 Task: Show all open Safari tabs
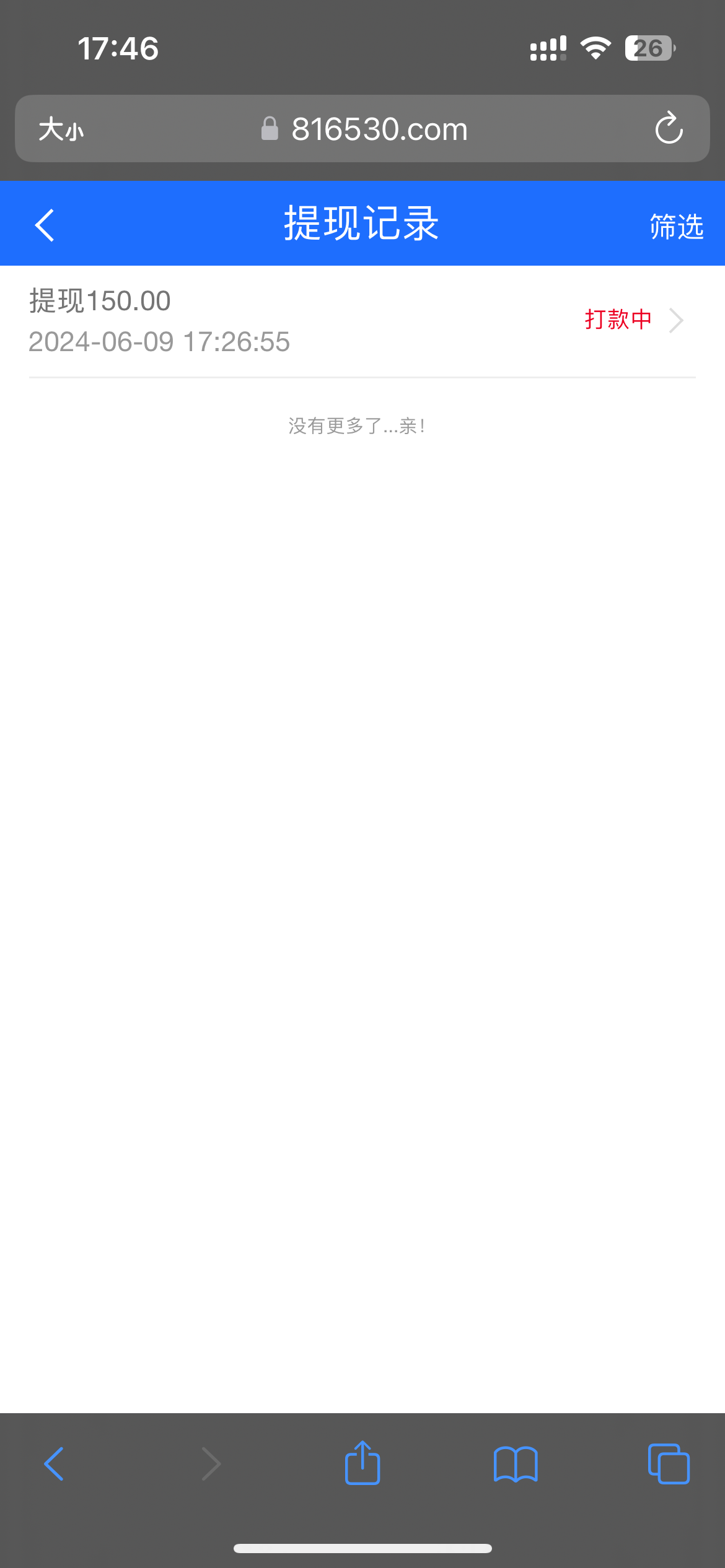tap(668, 1464)
